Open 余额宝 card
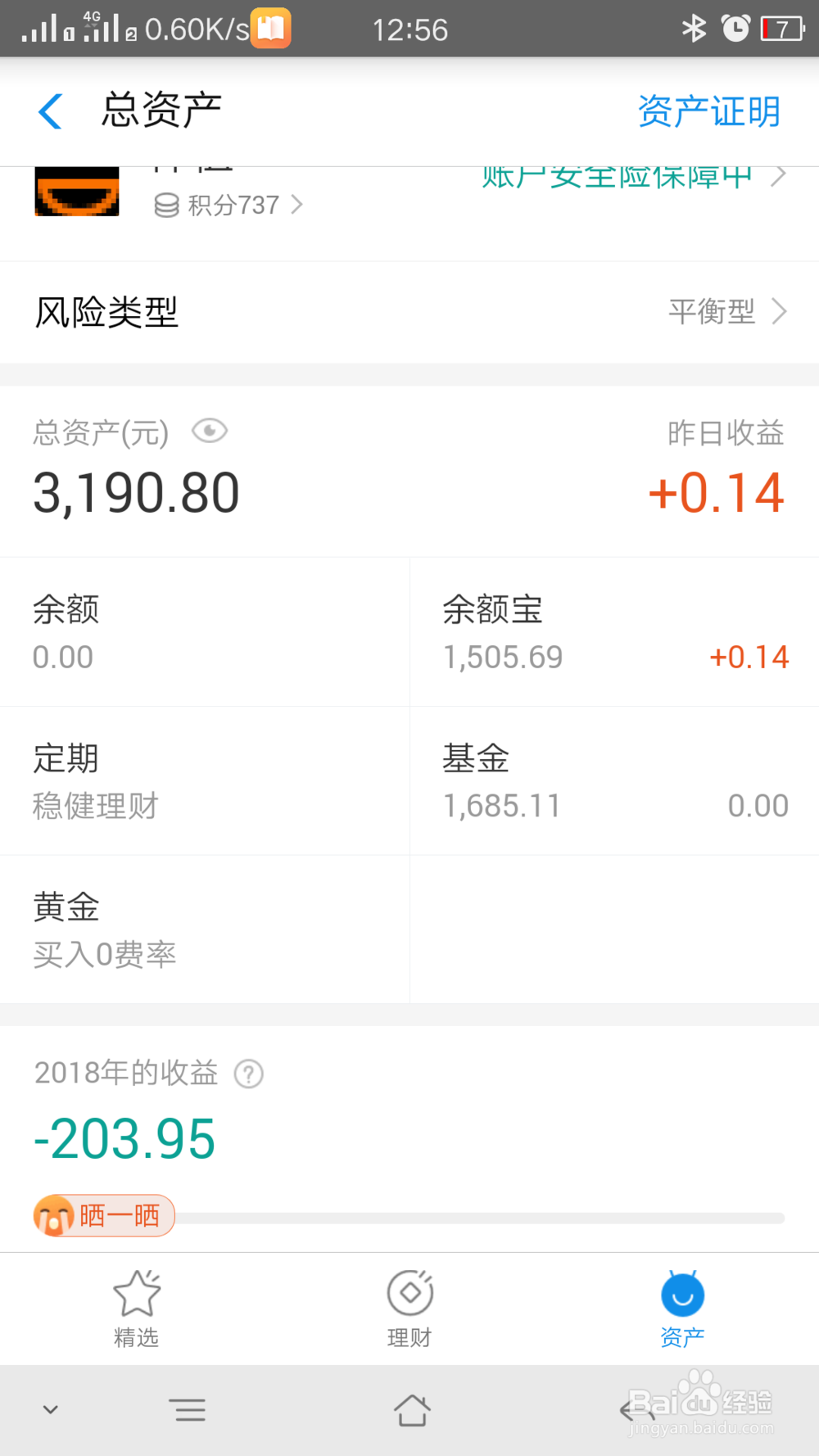The image size is (819, 1456). pyautogui.click(x=614, y=632)
